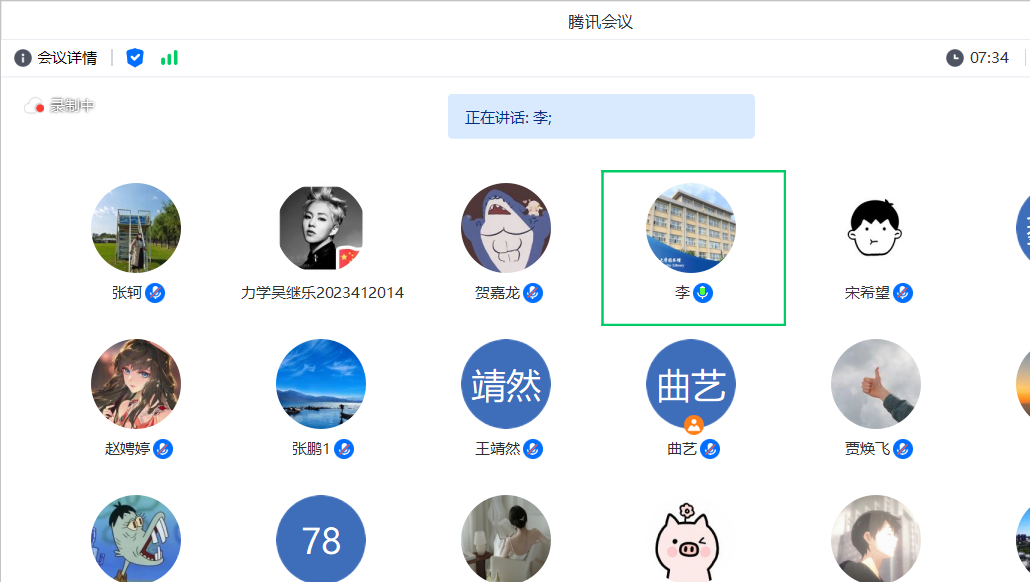
Task: Check the green network signal icon
Action: [169, 58]
